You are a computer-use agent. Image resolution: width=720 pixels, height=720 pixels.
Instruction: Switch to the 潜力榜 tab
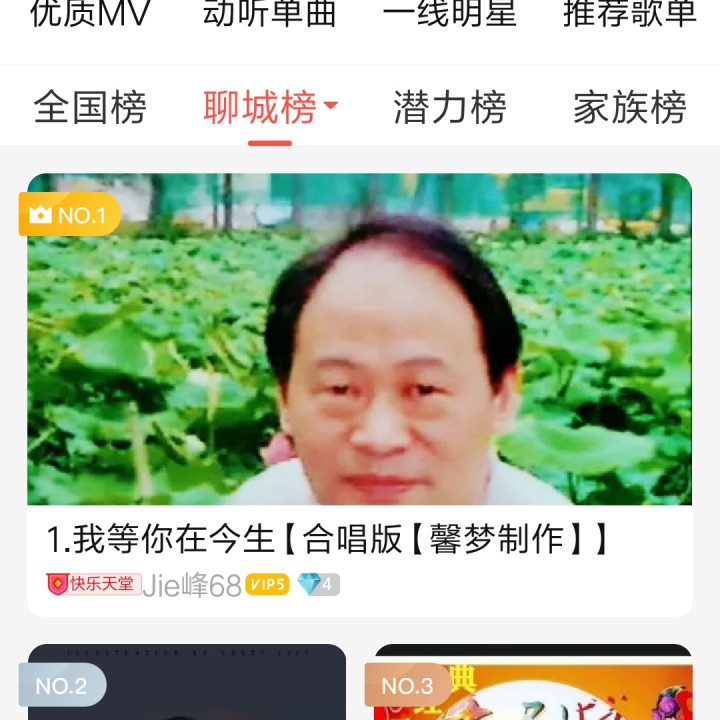(450, 107)
